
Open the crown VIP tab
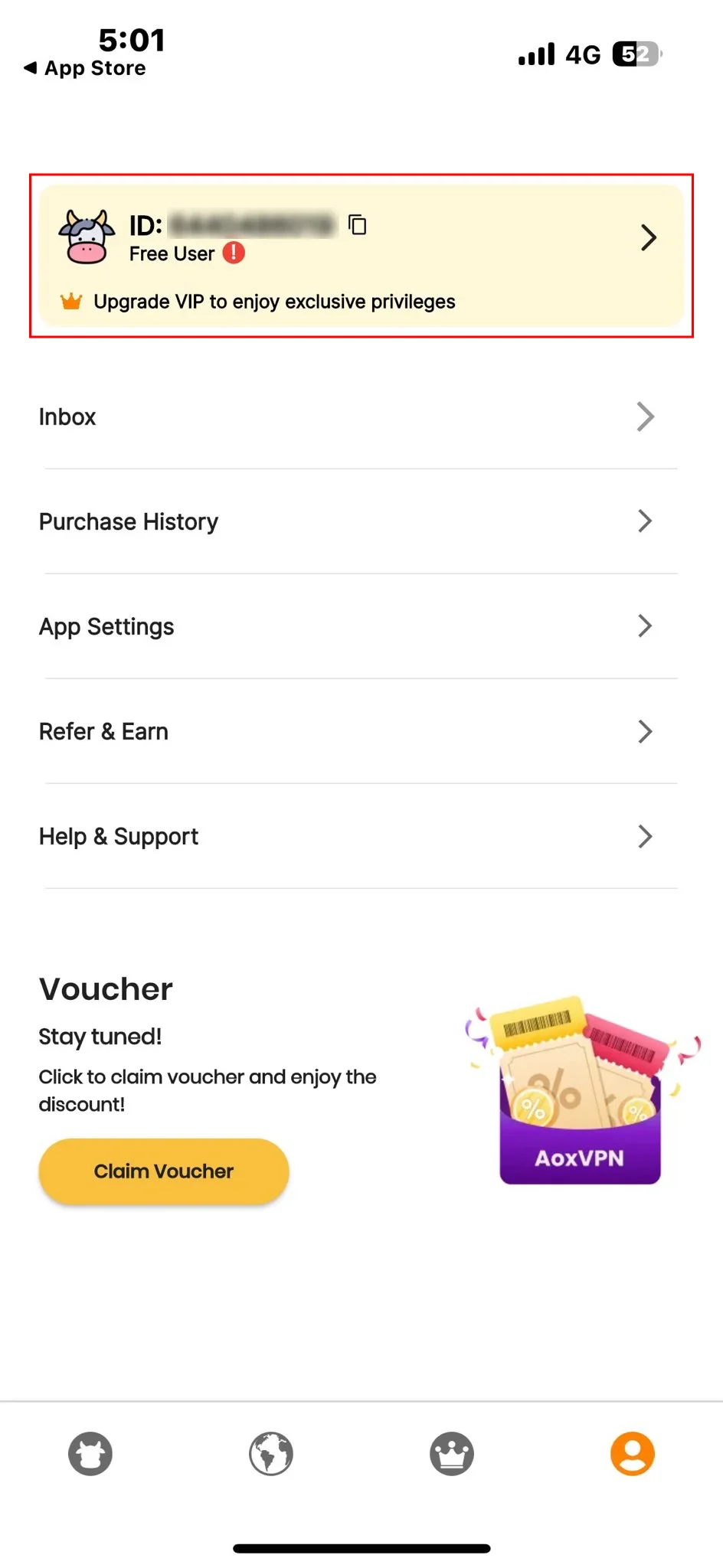pyautogui.click(x=452, y=1453)
